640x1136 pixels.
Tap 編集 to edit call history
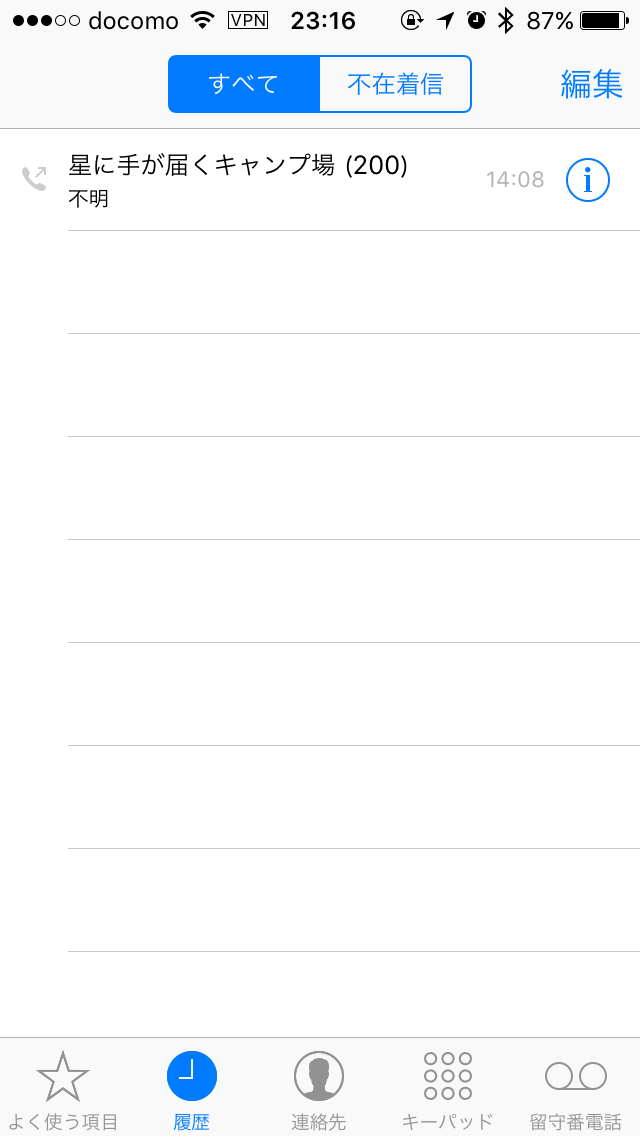pos(591,84)
